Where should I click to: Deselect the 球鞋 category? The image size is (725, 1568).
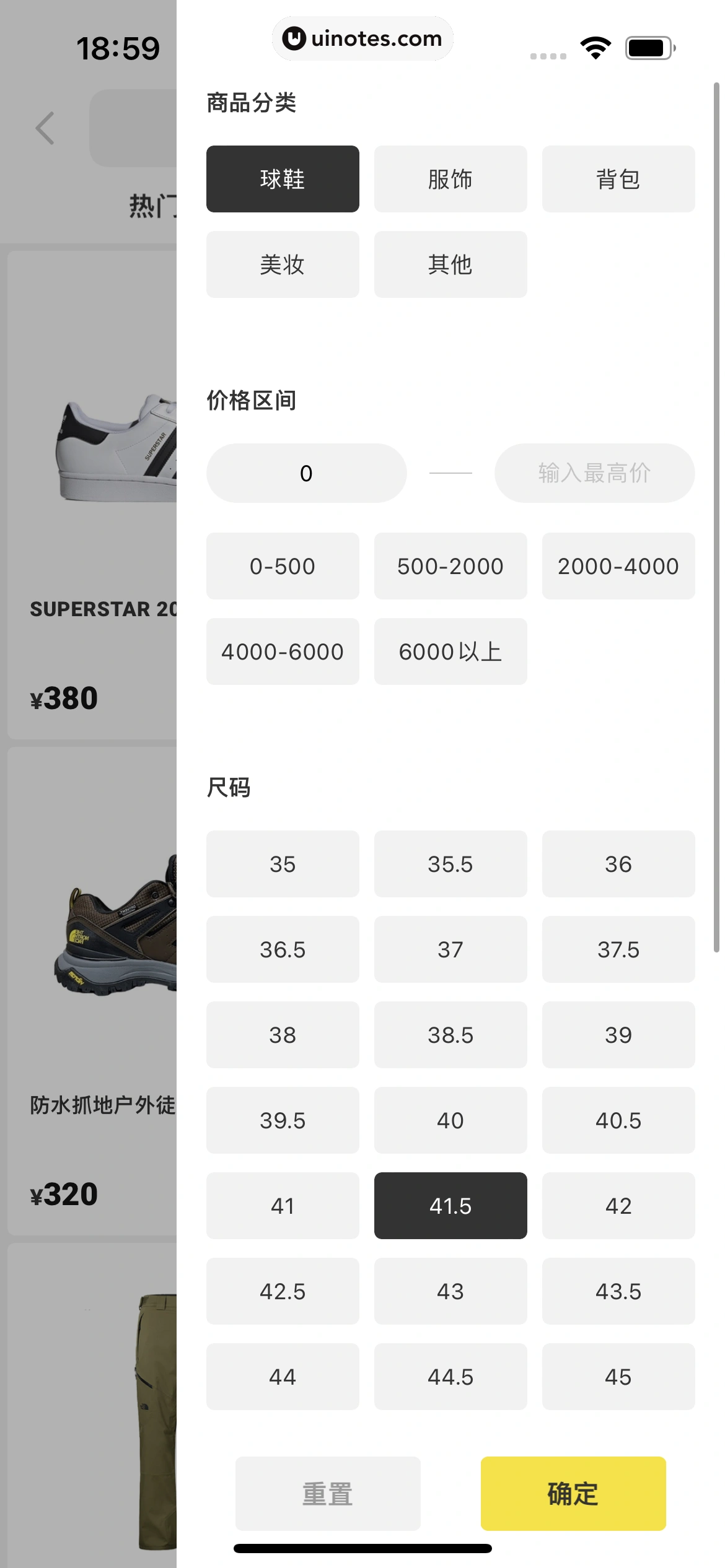point(283,178)
